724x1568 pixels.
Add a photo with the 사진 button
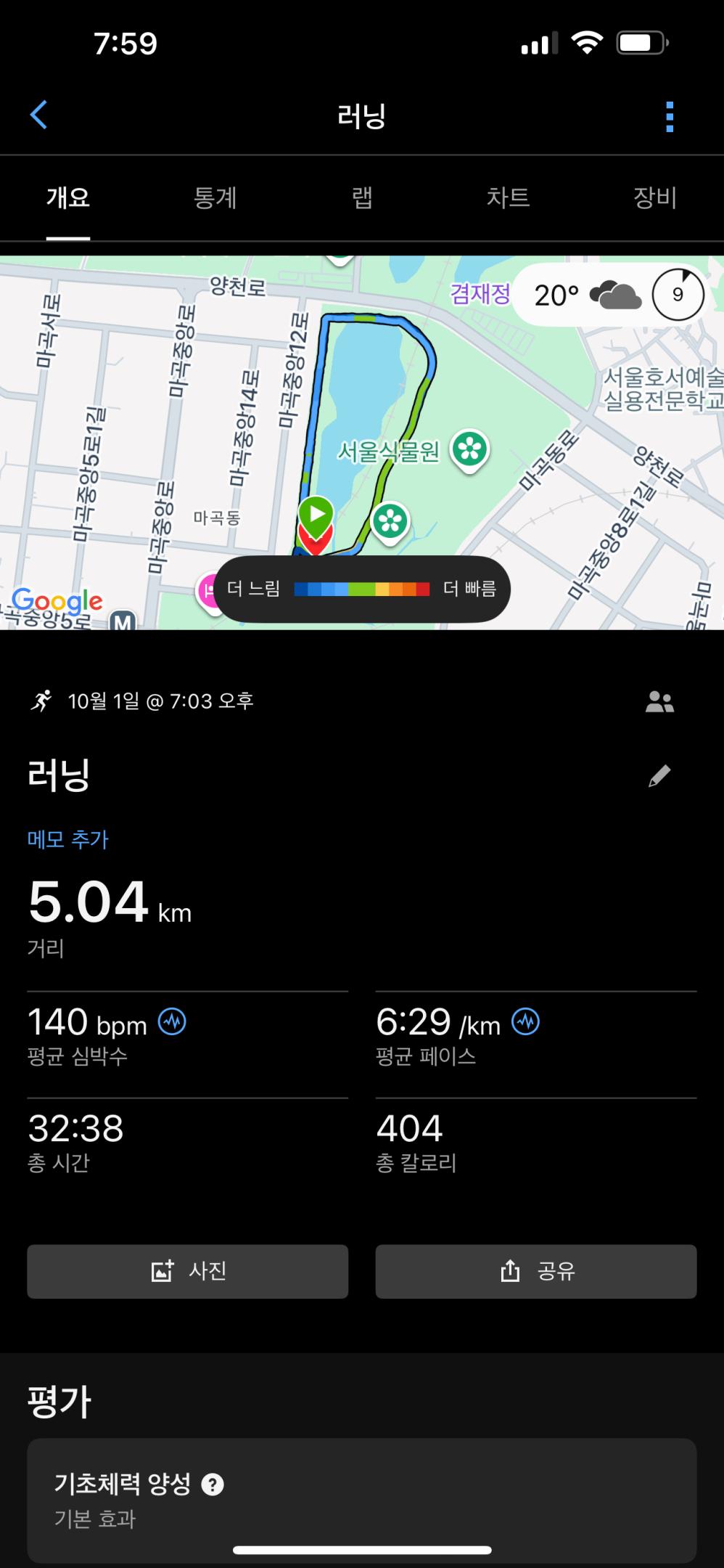[188, 1271]
